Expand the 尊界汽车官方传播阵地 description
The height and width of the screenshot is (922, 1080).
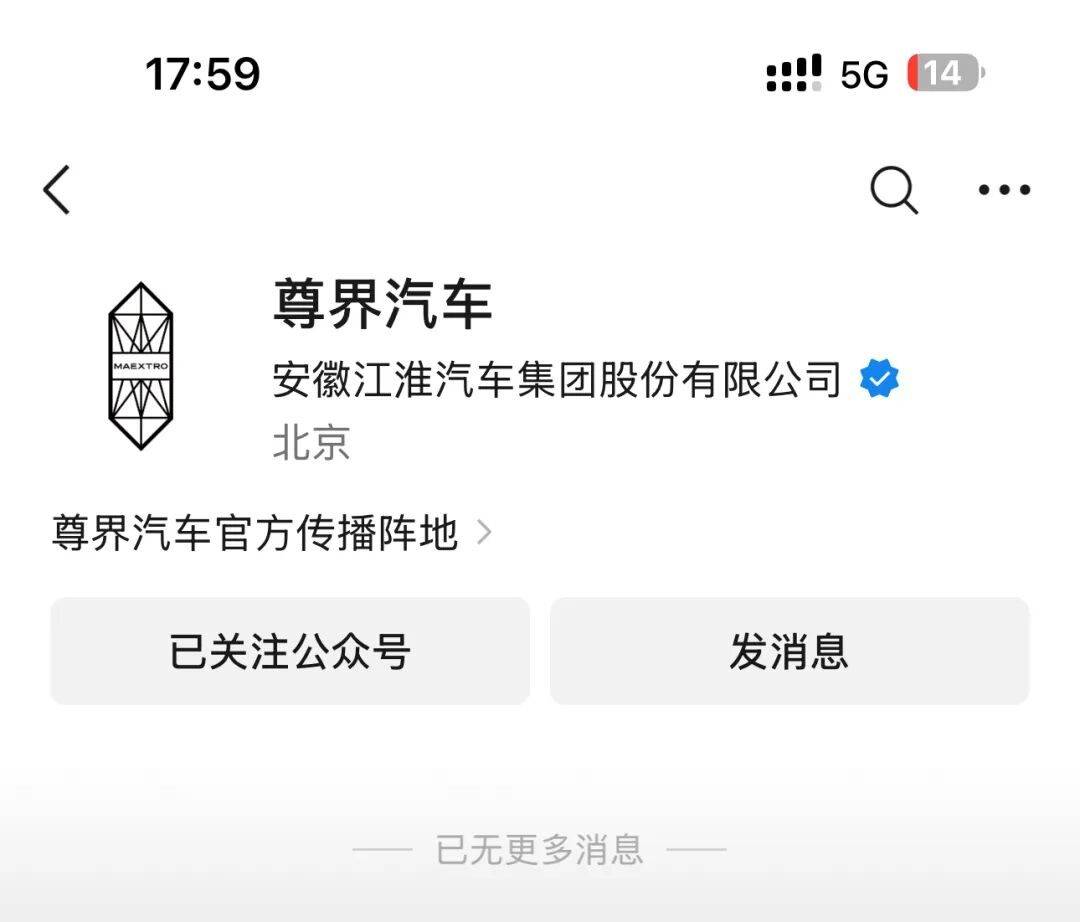click(x=272, y=533)
